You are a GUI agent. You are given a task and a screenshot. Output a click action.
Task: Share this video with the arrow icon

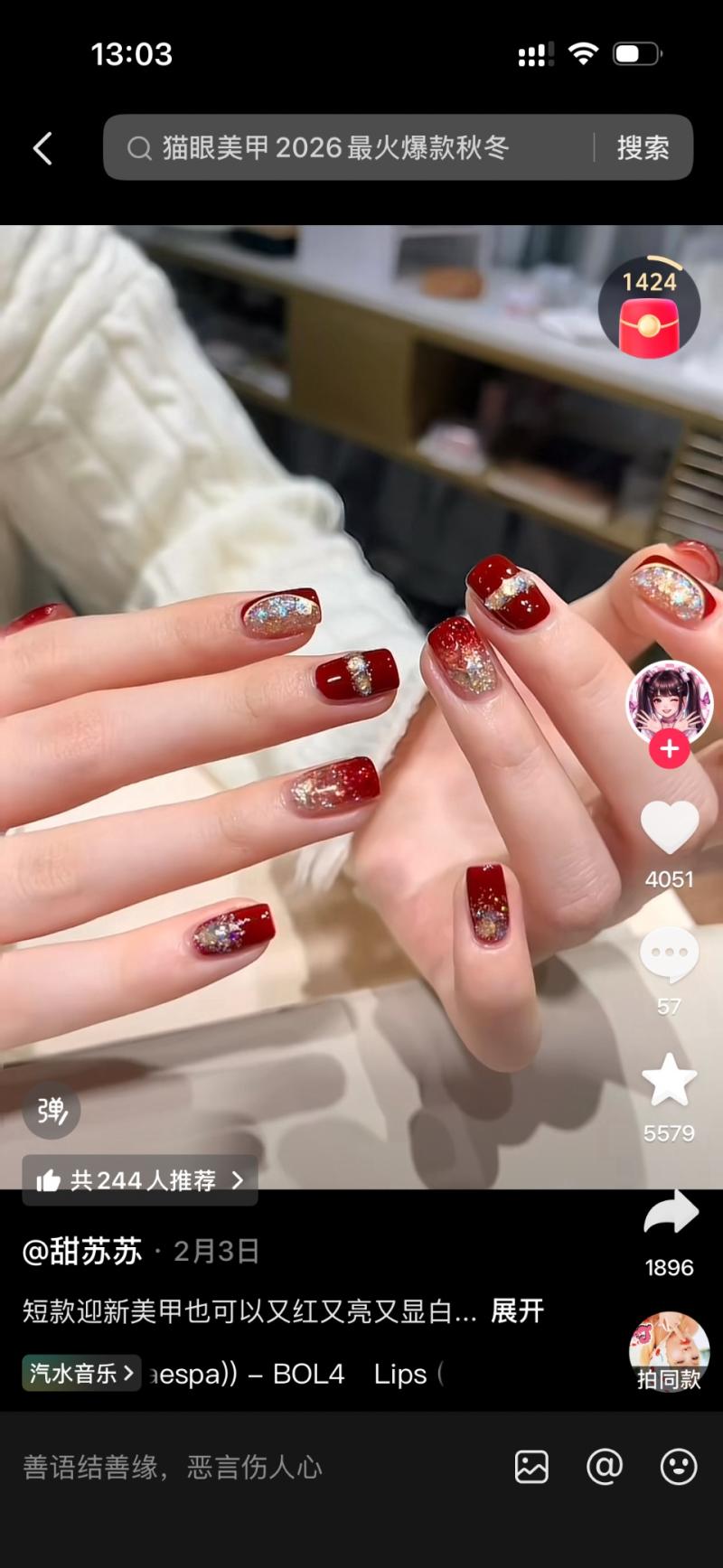(671, 1214)
